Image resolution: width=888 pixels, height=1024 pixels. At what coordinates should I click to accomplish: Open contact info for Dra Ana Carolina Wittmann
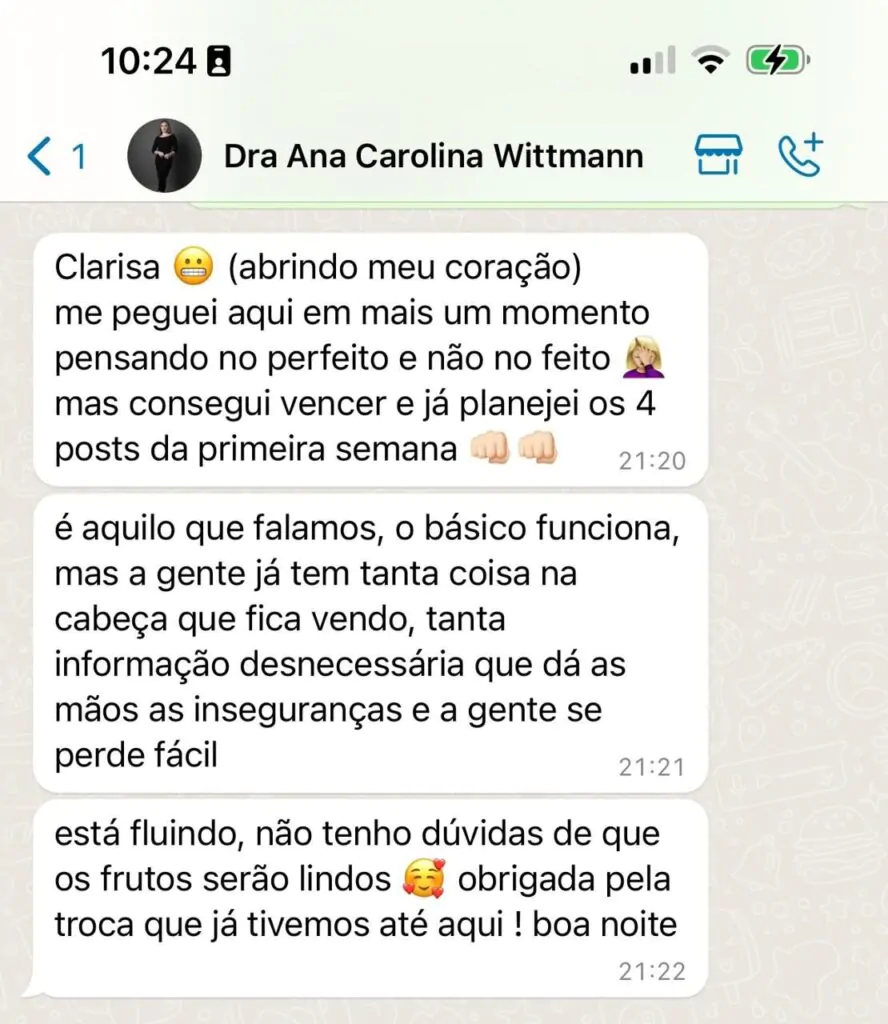point(433,157)
